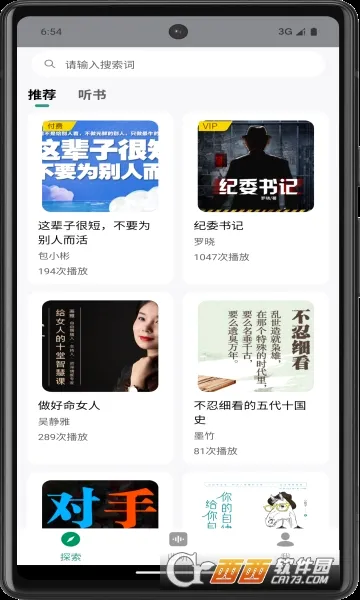360x600 pixels.
Task: Open 不忍细看的五代十国史 card
Action: point(256,378)
